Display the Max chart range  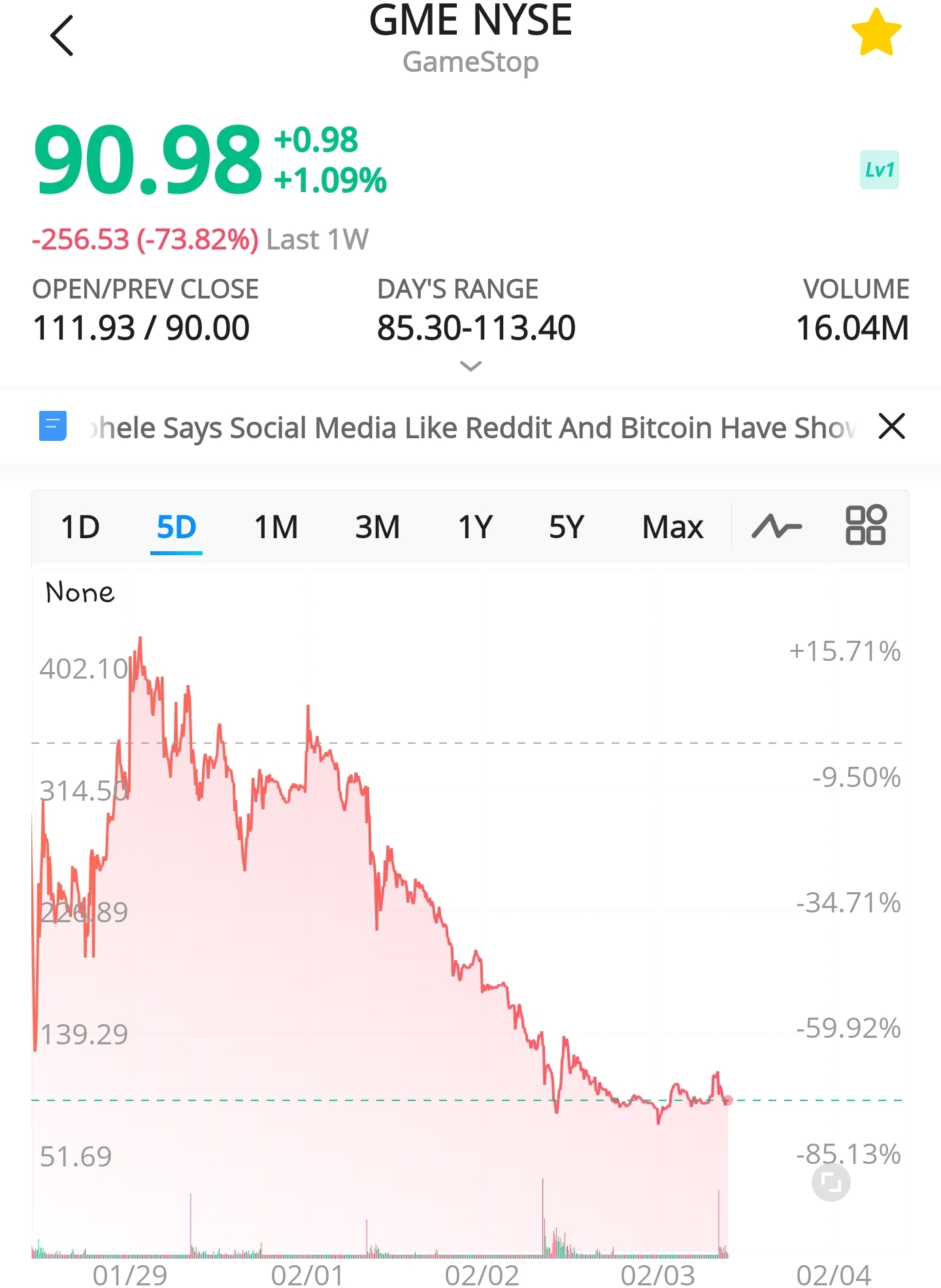tap(672, 527)
